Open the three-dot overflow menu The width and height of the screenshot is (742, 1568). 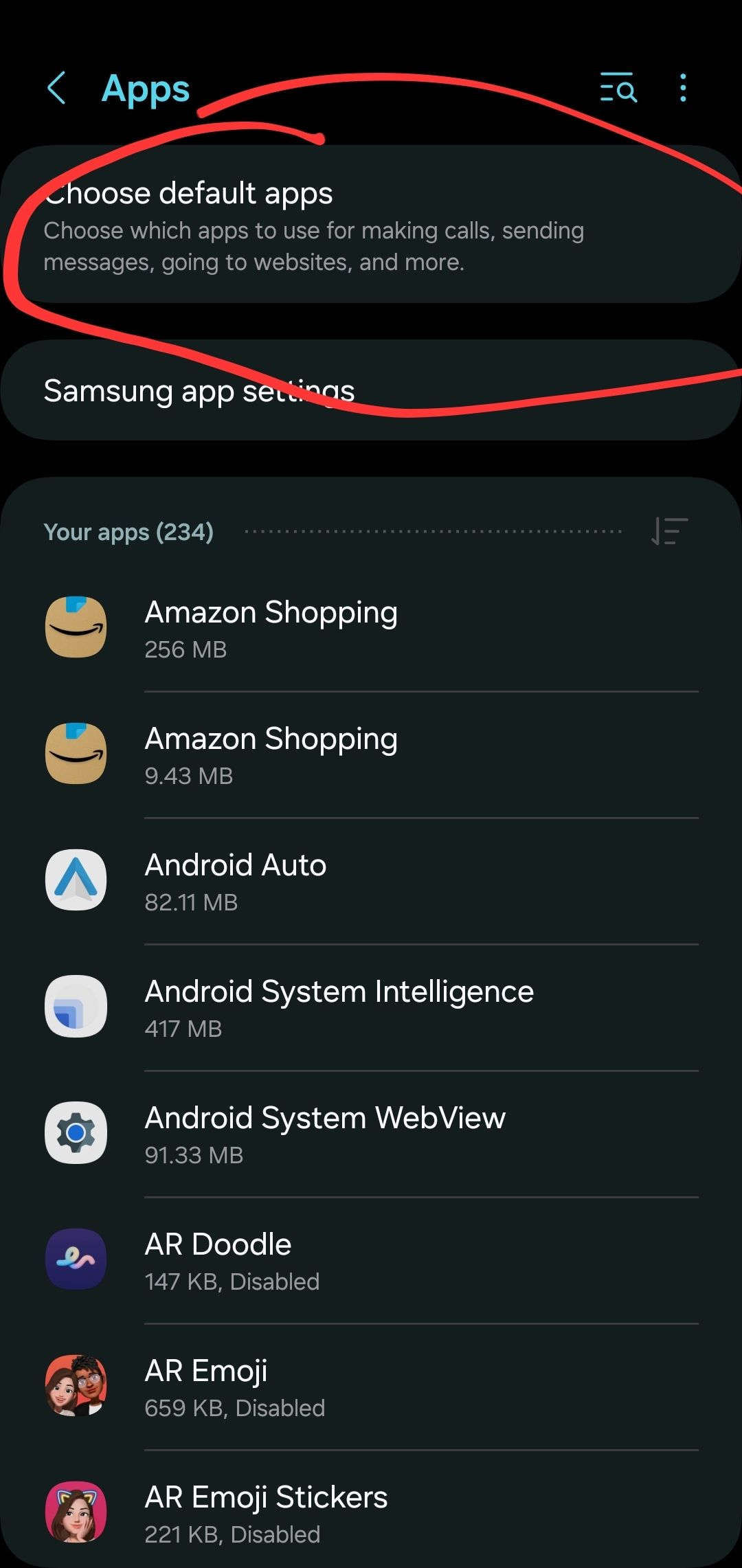pos(682,89)
